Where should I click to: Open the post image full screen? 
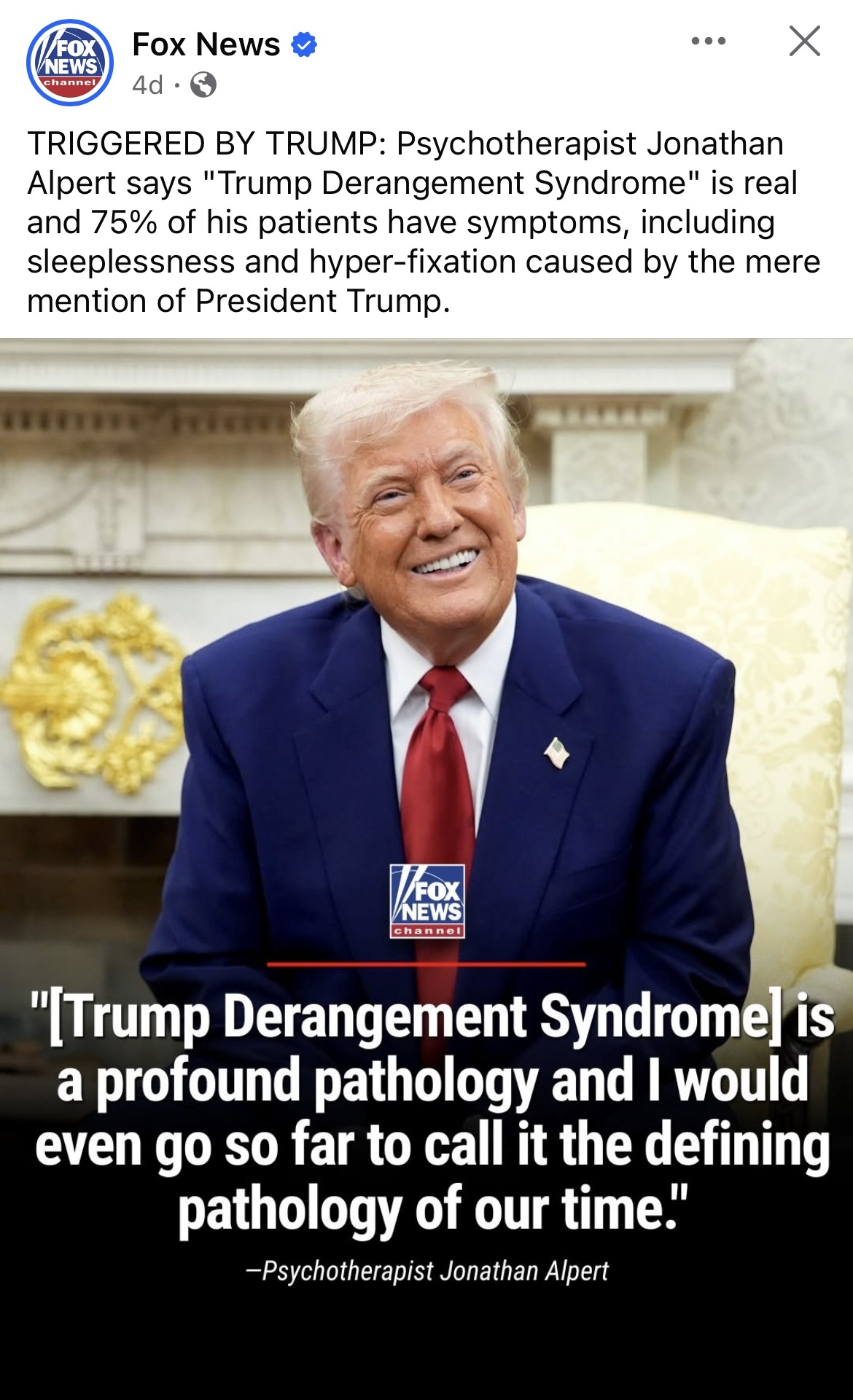point(426,729)
